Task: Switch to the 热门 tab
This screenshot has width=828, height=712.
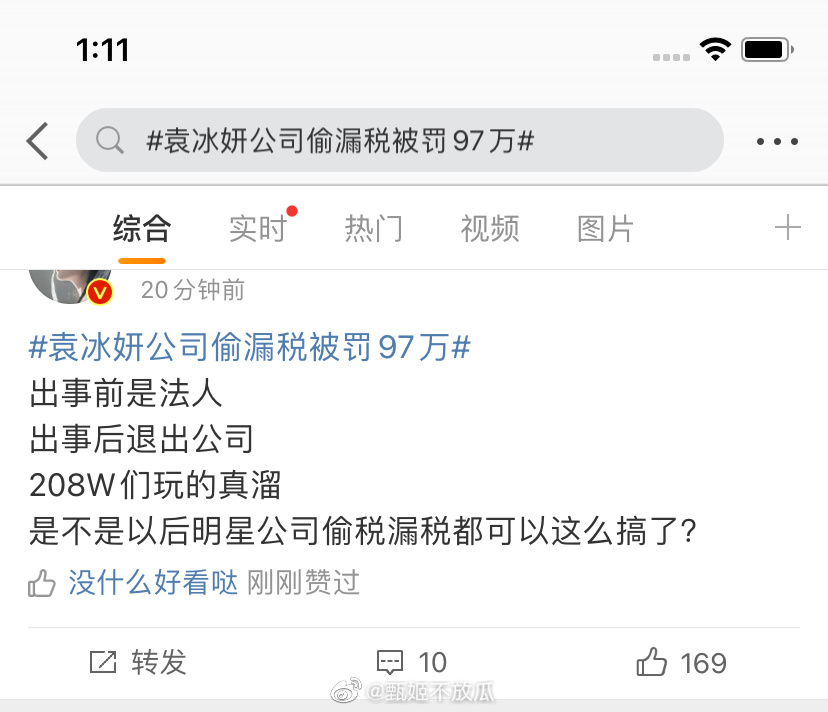Action: (374, 229)
